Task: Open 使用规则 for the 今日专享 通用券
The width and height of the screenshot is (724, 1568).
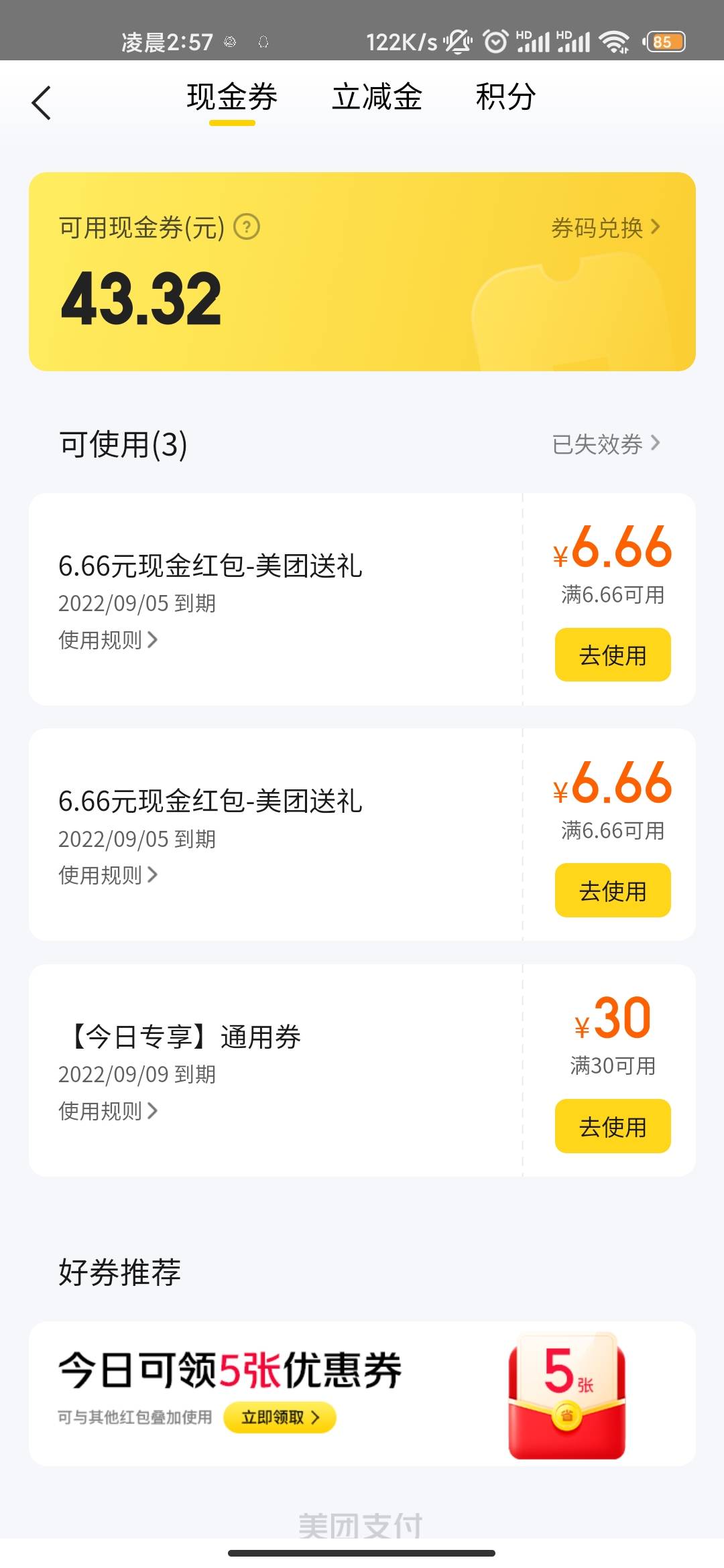Action: click(108, 1111)
